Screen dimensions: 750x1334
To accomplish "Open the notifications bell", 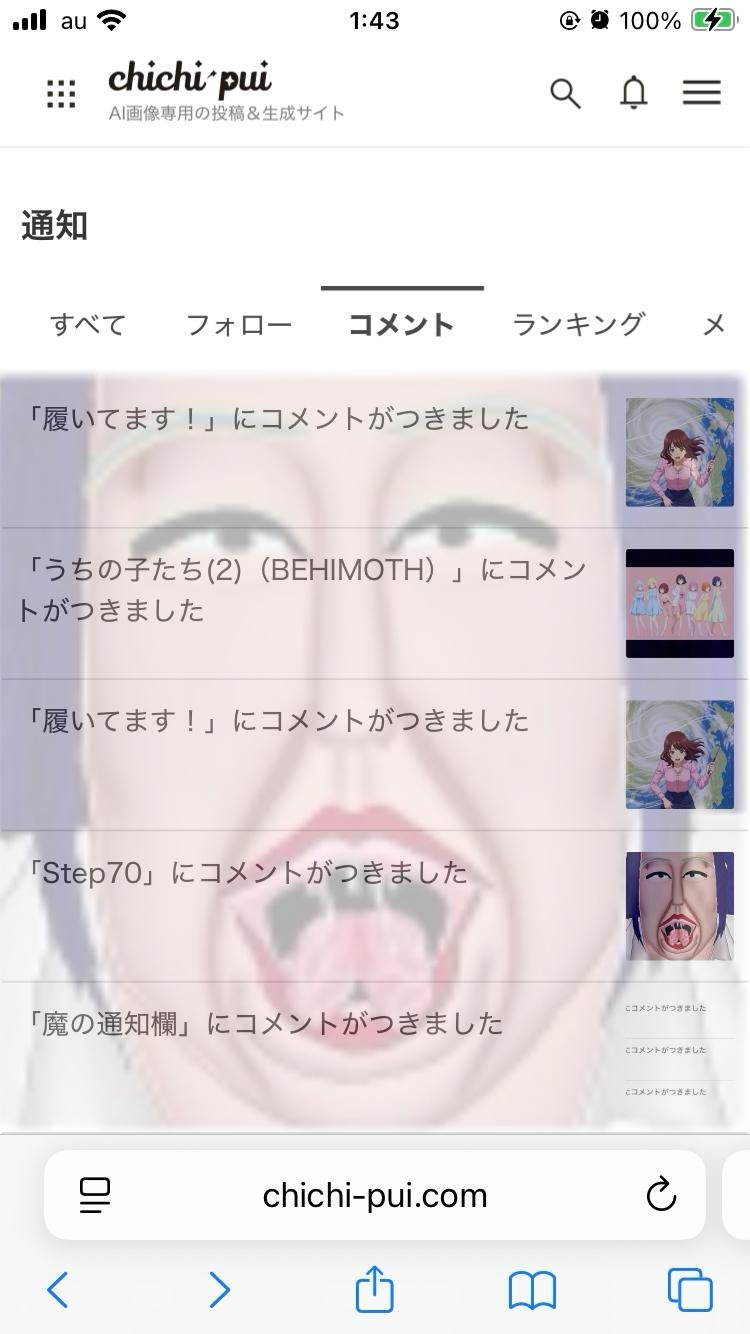I will click(x=633, y=93).
